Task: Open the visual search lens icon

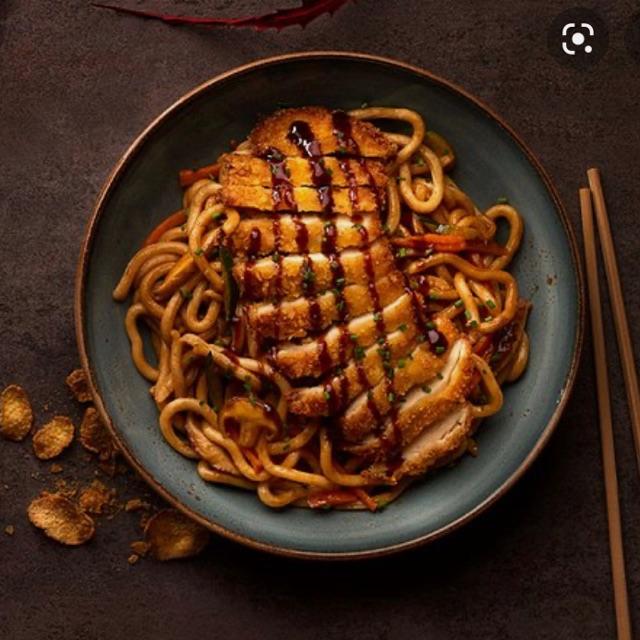Action: [578, 39]
